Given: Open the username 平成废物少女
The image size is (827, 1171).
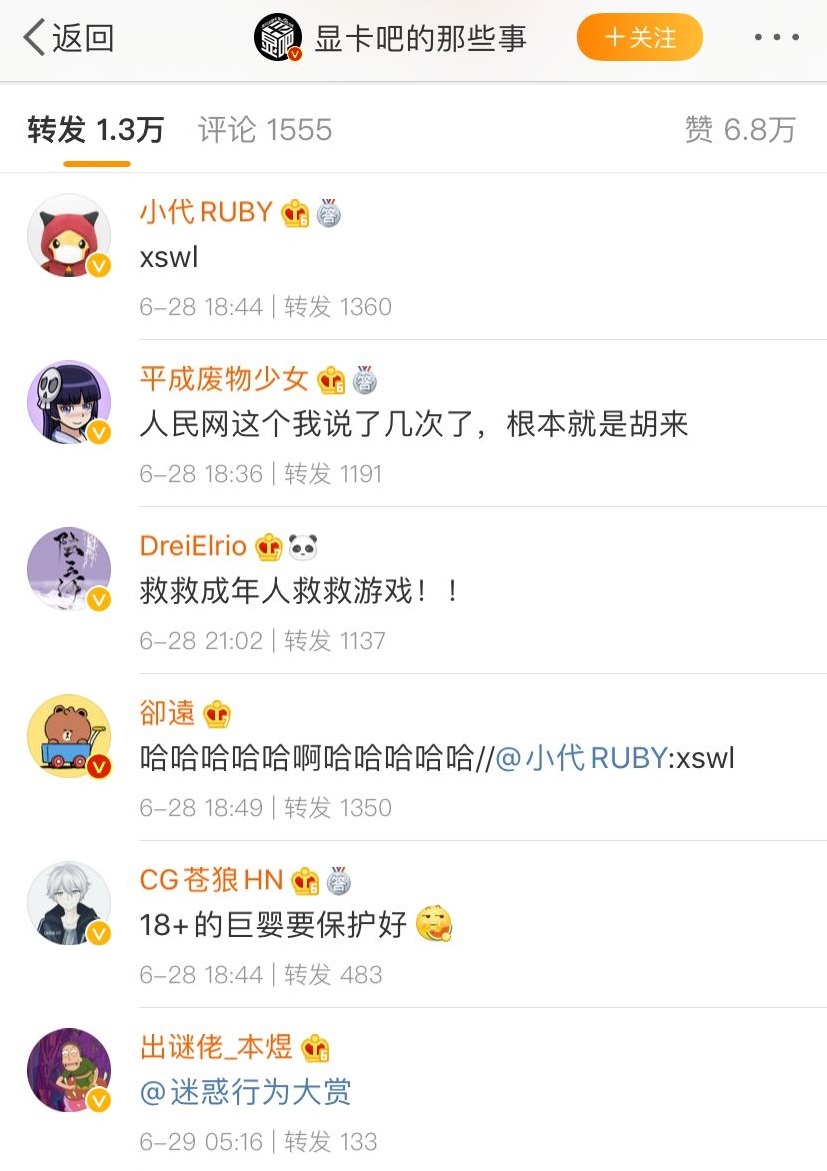Looking at the screenshot, I should (x=224, y=379).
